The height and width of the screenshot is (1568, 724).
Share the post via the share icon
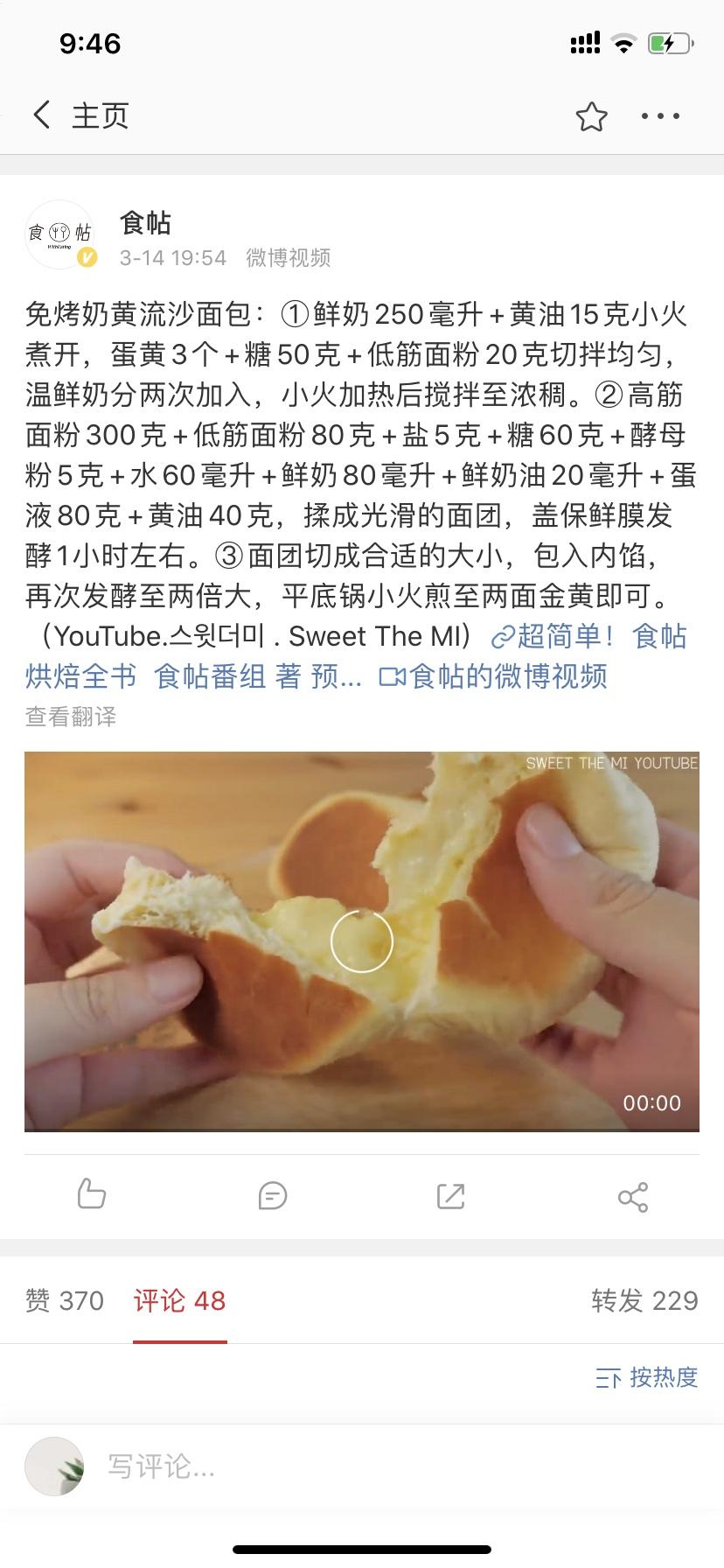coord(632,1196)
